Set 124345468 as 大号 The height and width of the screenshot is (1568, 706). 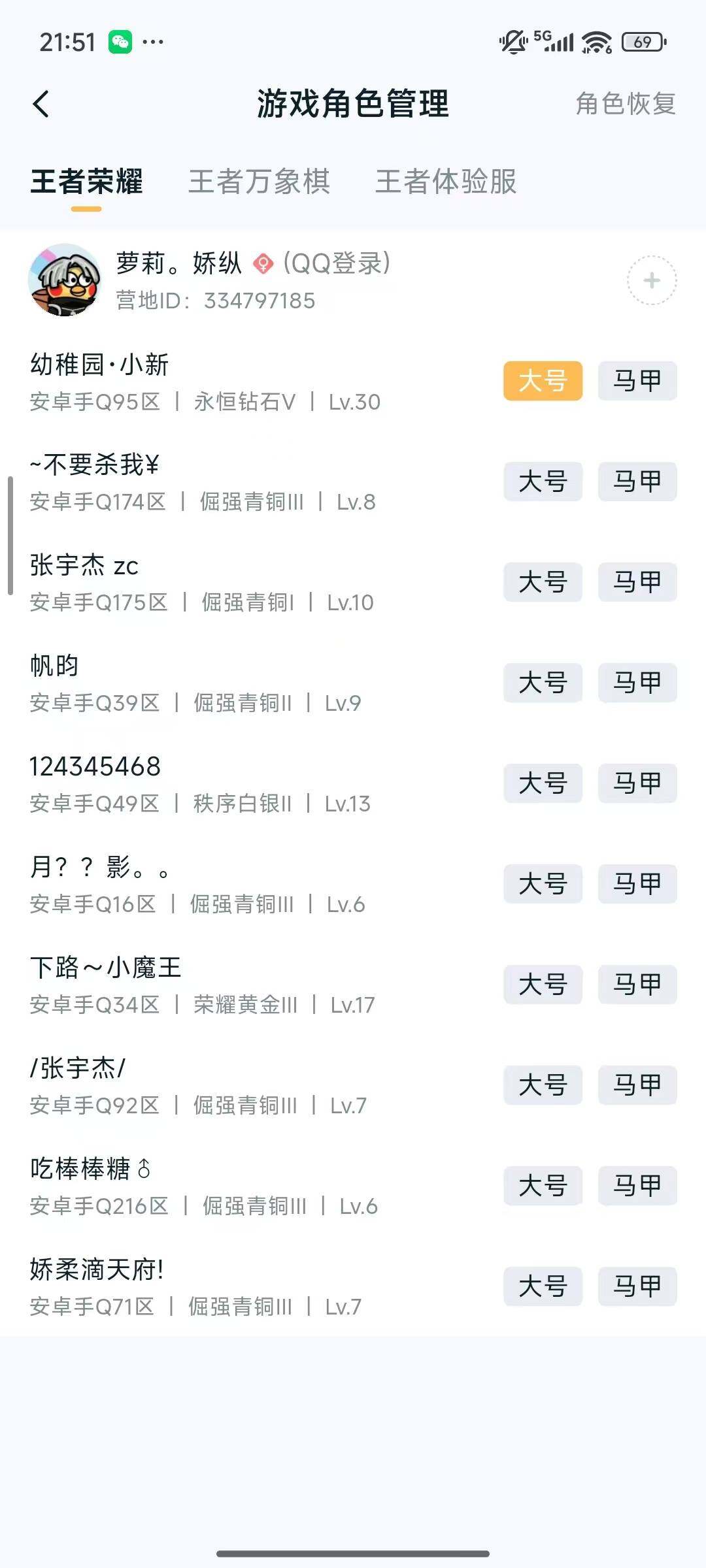pyautogui.click(x=543, y=783)
